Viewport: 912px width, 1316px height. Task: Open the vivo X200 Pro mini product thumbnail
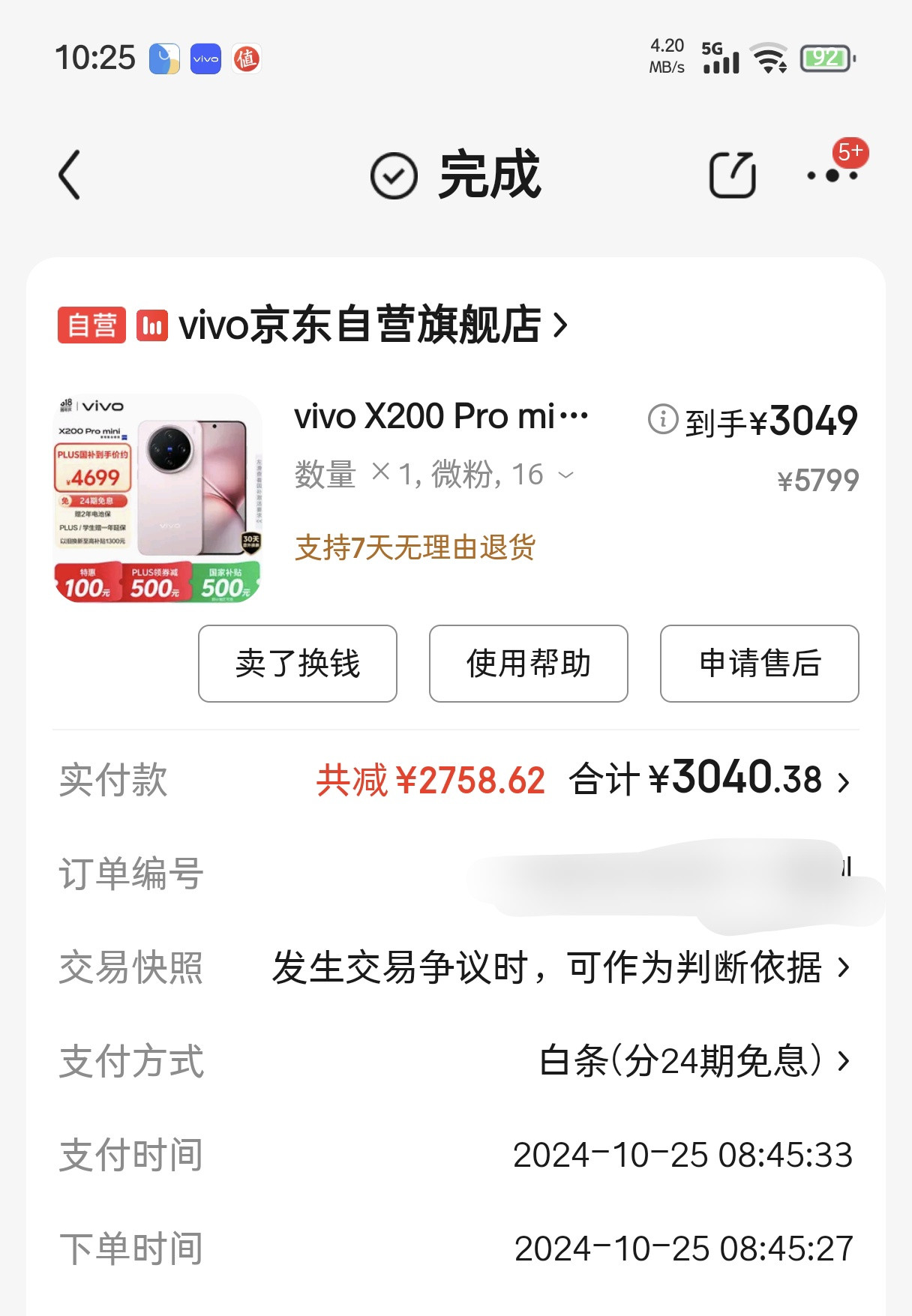coord(157,499)
